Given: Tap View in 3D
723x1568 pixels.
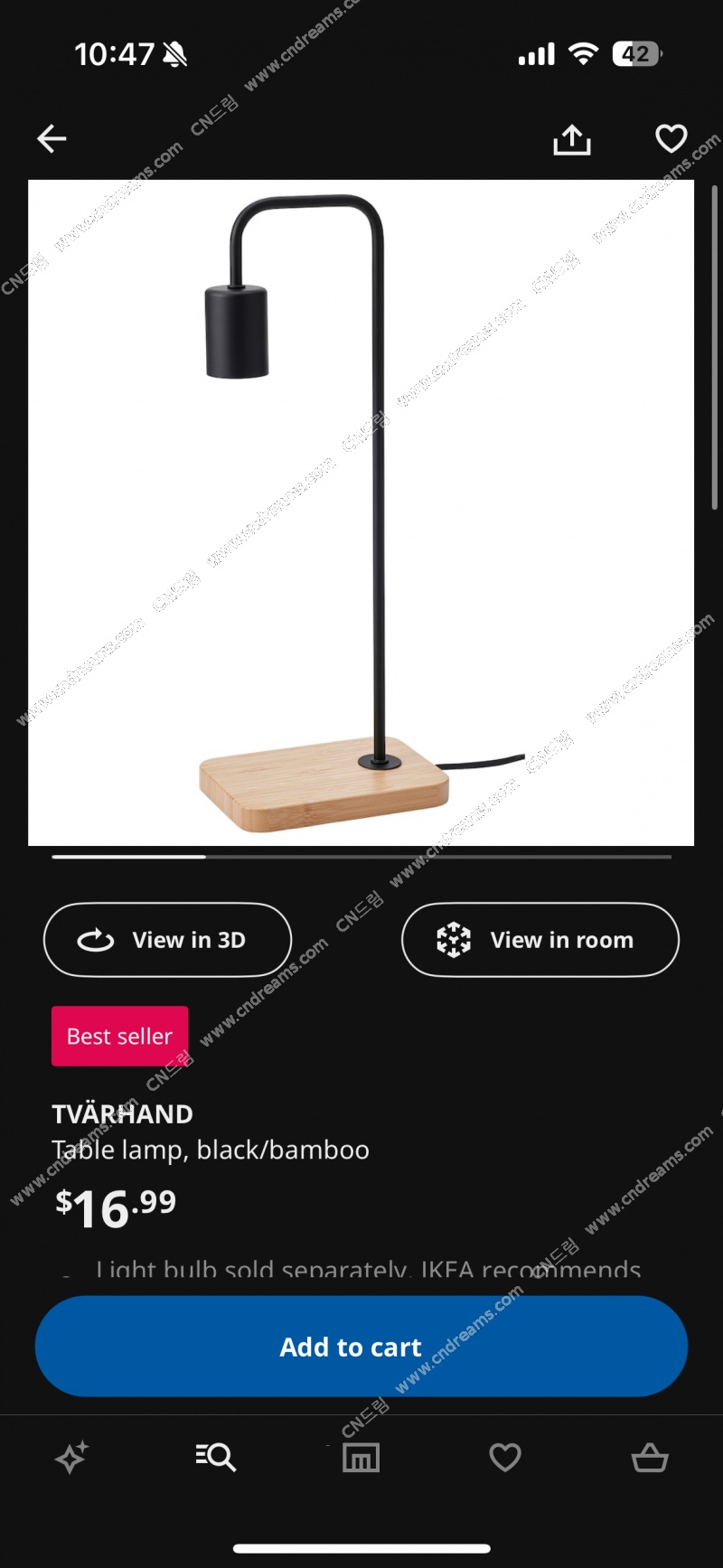Looking at the screenshot, I should click(x=167, y=940).
